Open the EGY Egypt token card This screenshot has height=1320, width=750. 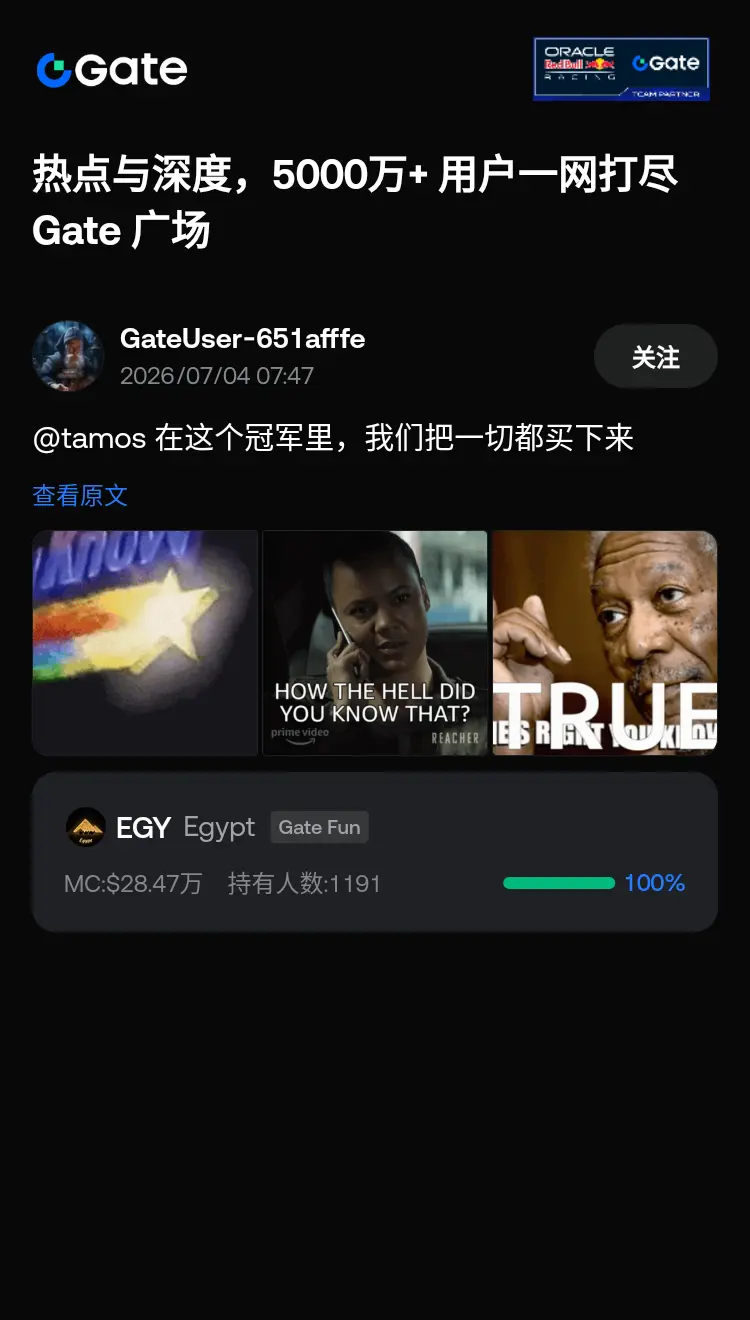[x=375, y=852]
